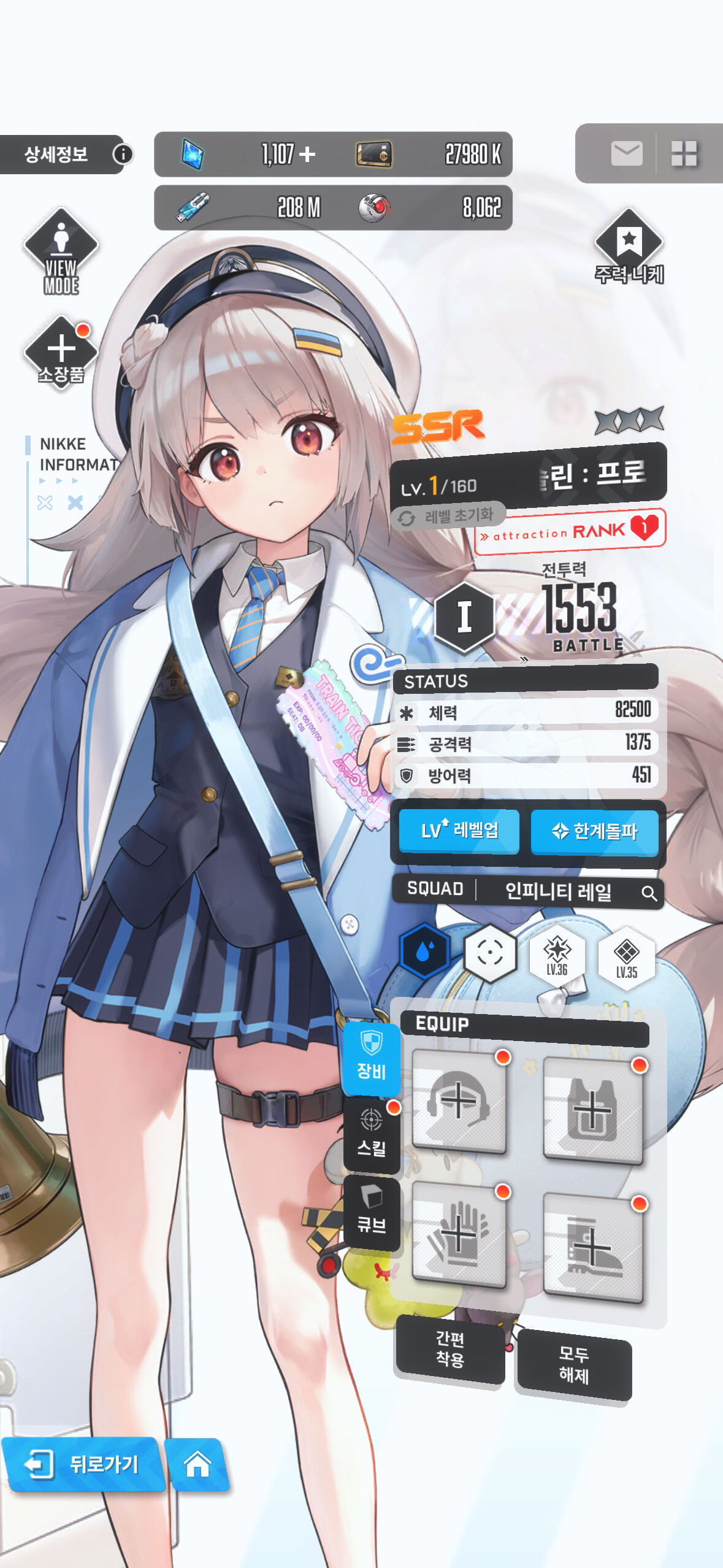Search squad 인피니티 레일 via magnifier
723x1568 pixels.
click(649, 893)
